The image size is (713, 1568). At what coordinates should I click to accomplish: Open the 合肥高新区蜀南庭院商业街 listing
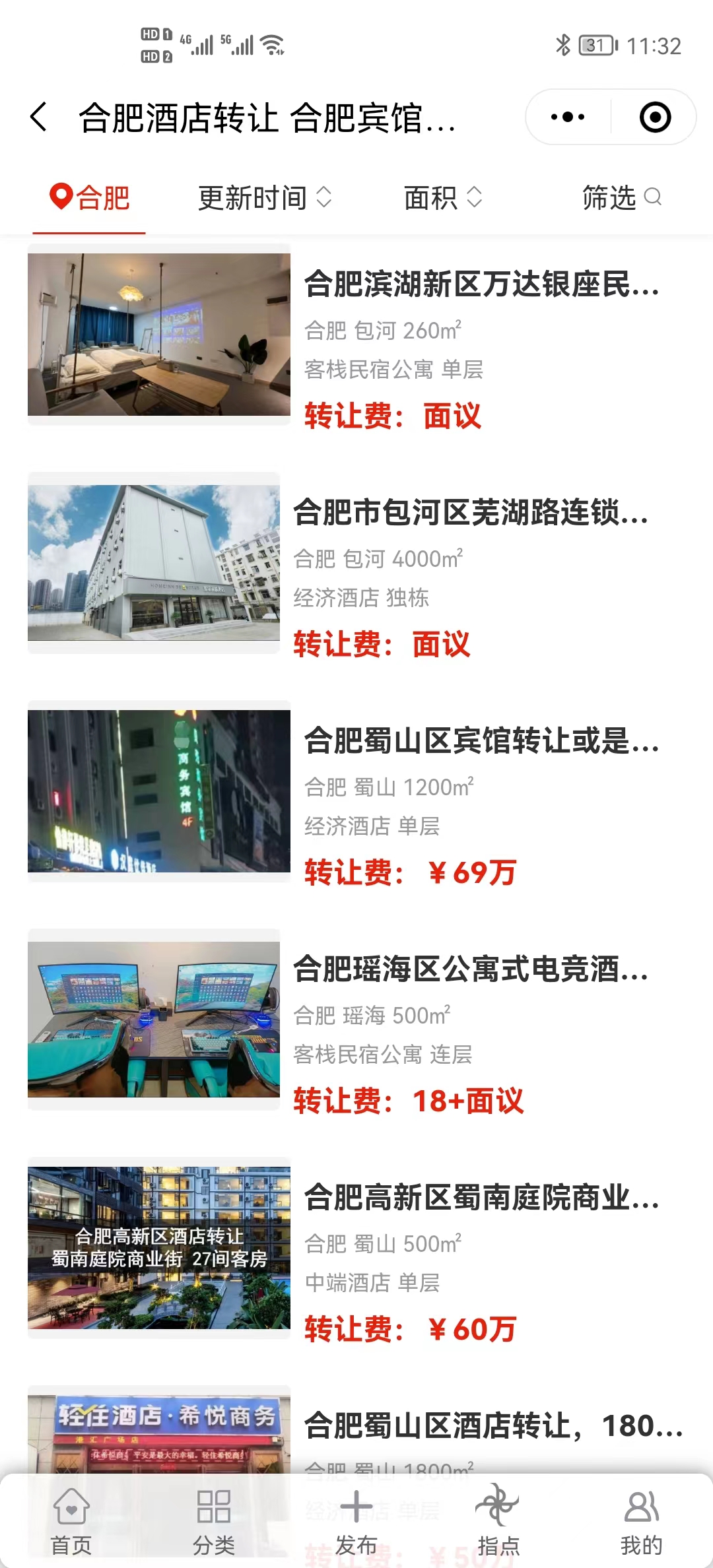[481, 1198]
